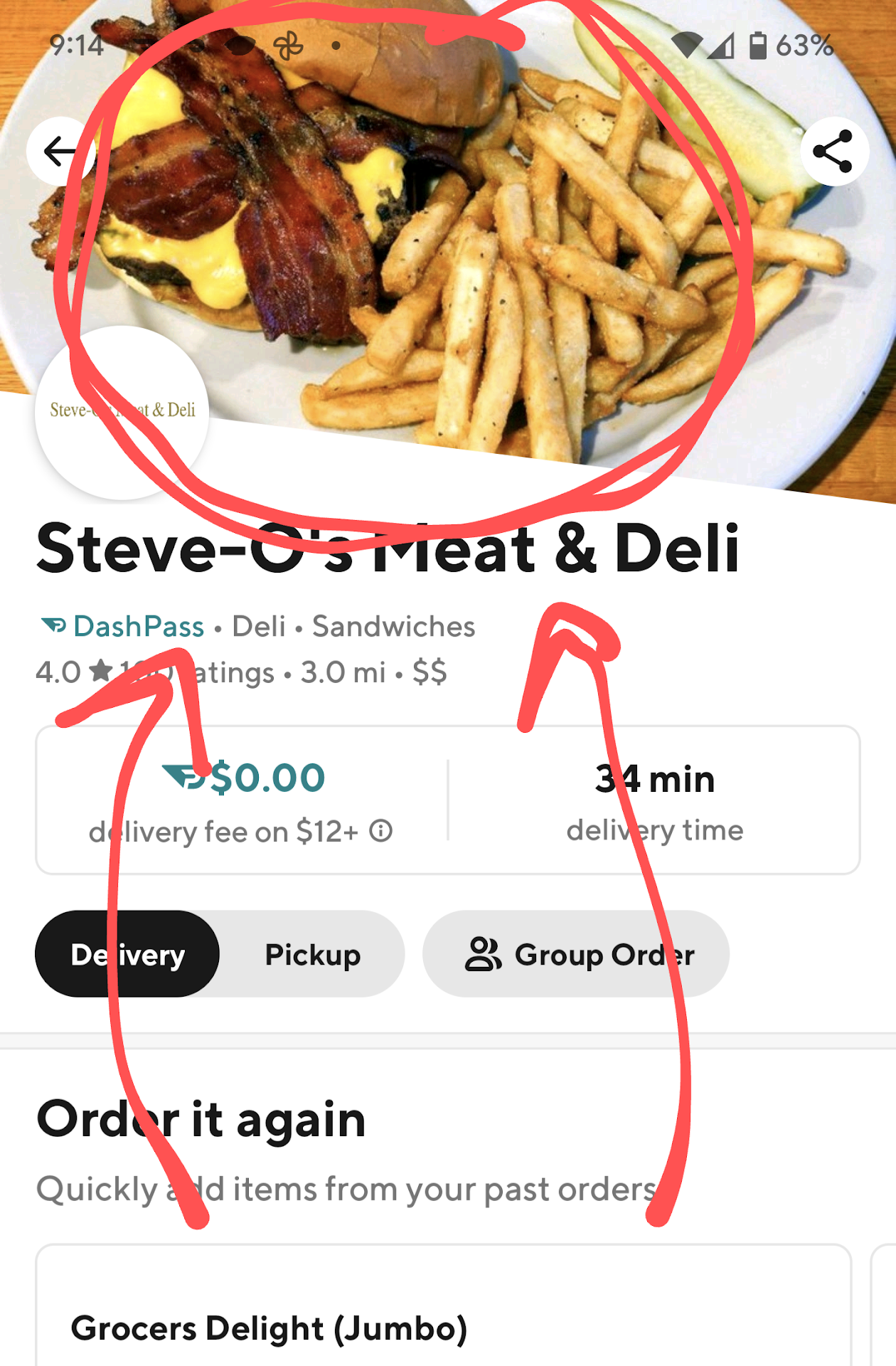
Task: Select the Delivery option
Action: (x=128, y=954)
